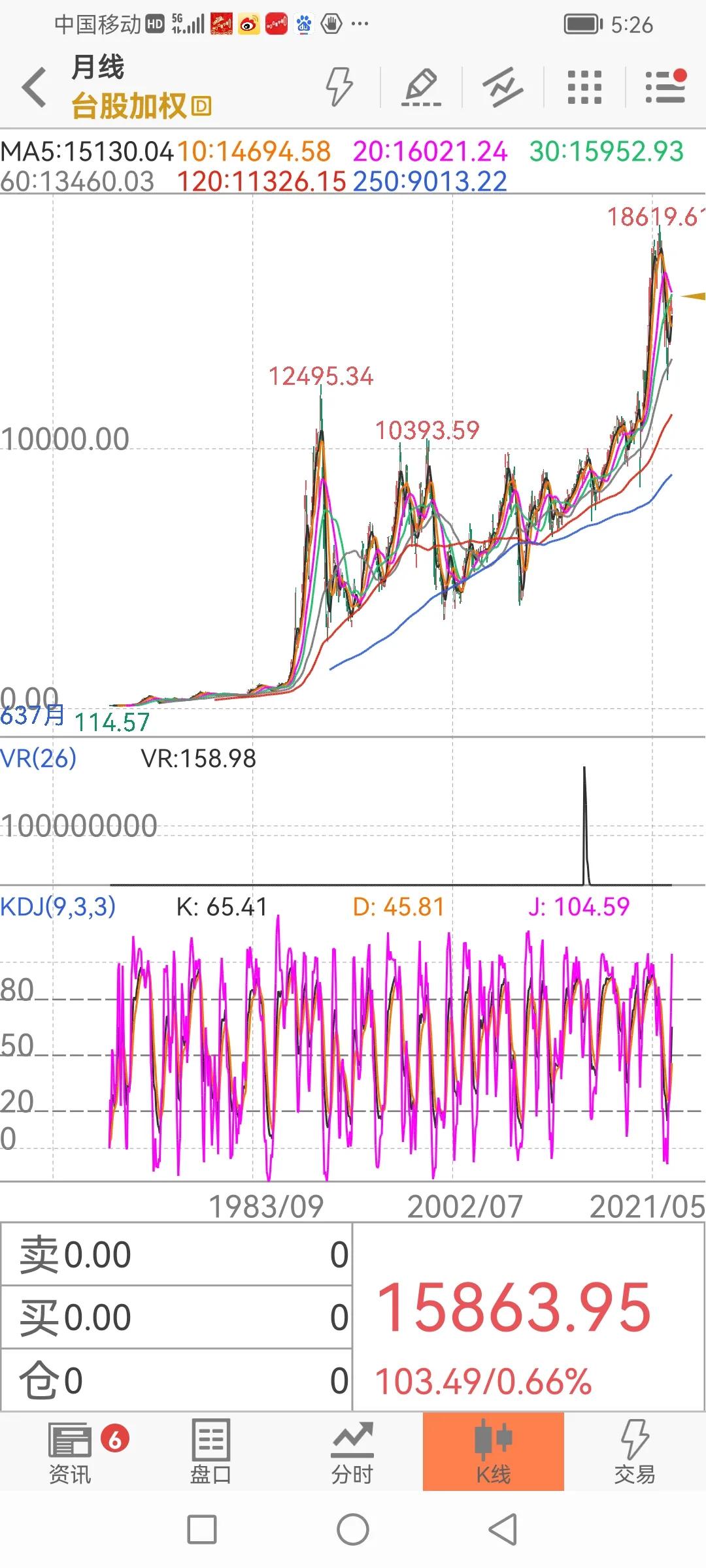The width and height of the screenshot is (706, 1568).
Task: Switch to the 资讯 tab
Action: (x=71, y=1452)
